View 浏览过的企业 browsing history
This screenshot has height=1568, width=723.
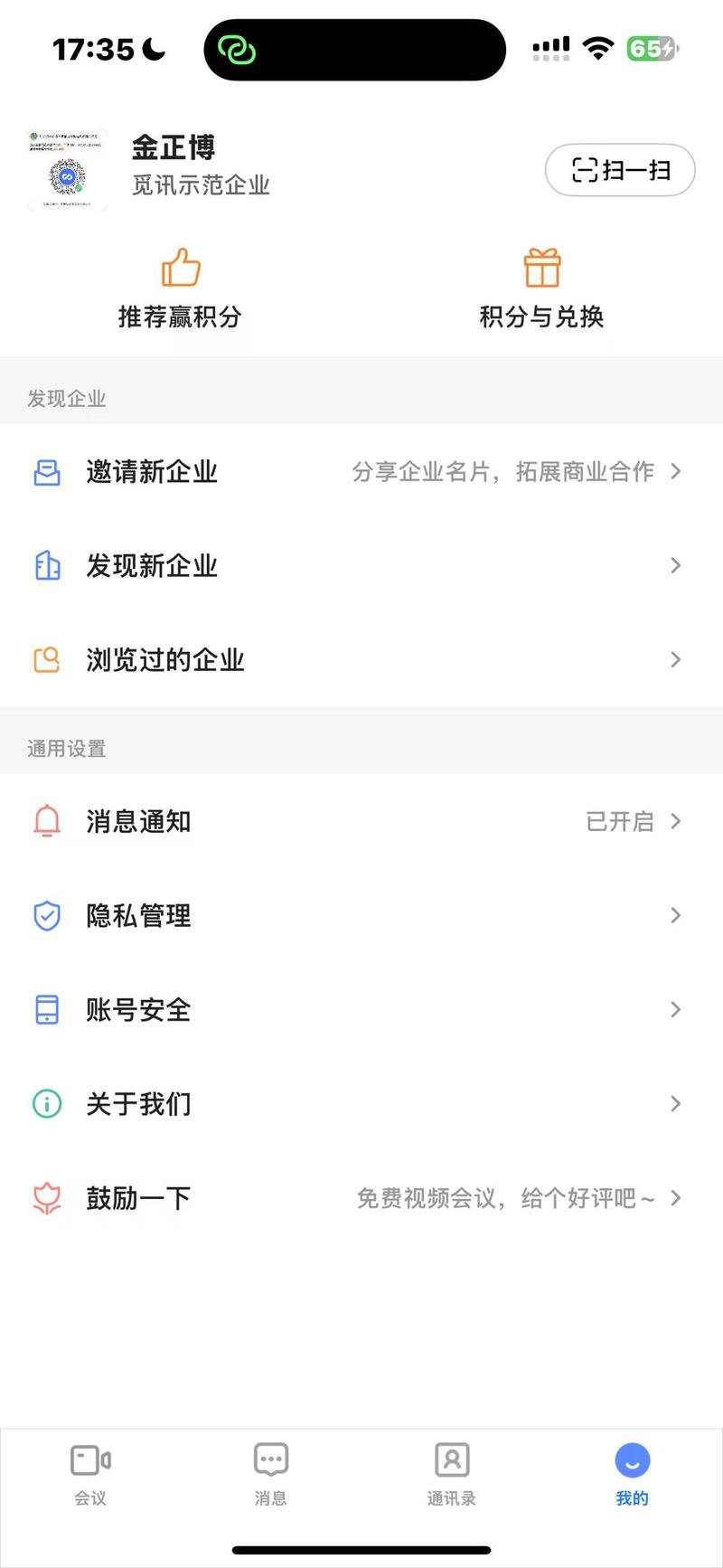point(361,659)
